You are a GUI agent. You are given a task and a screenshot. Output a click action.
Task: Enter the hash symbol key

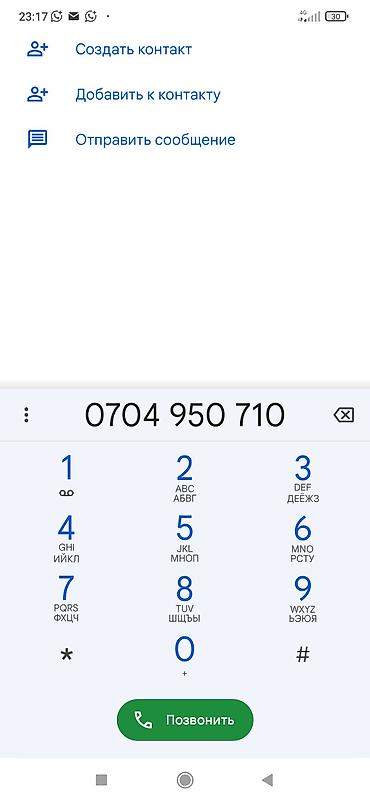click(x=303, y=654)
